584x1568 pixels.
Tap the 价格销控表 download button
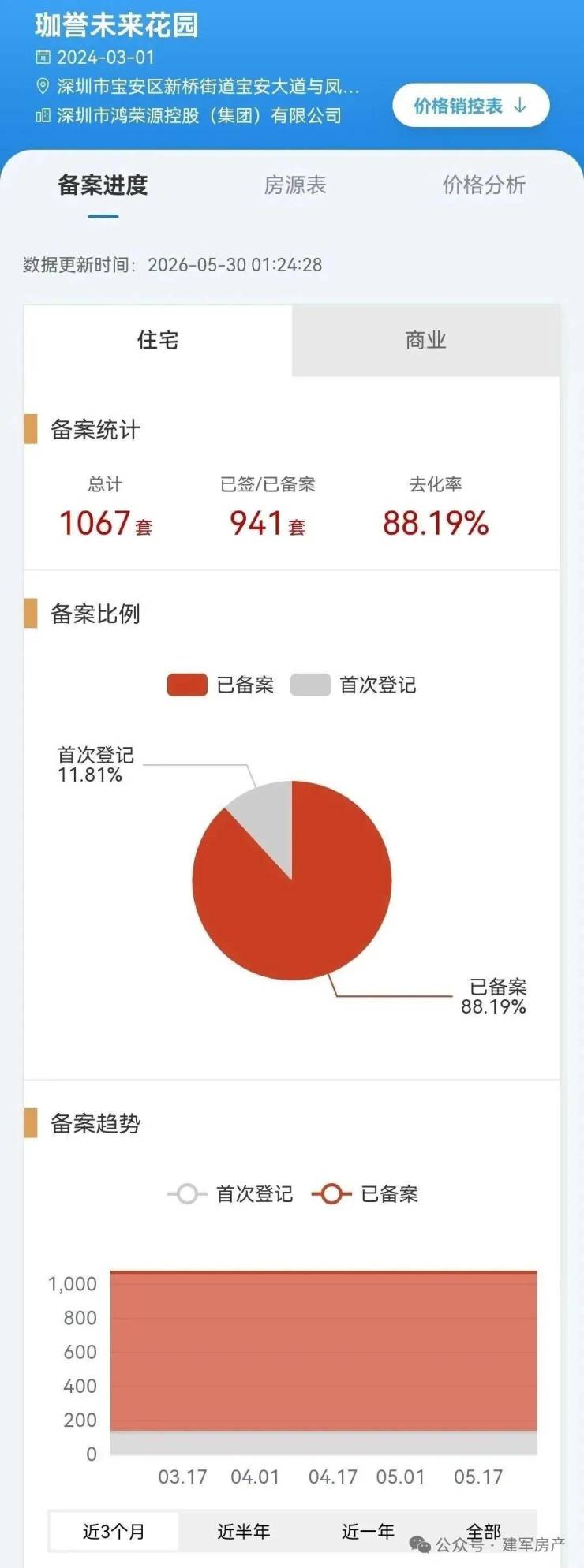click(471, 106)
